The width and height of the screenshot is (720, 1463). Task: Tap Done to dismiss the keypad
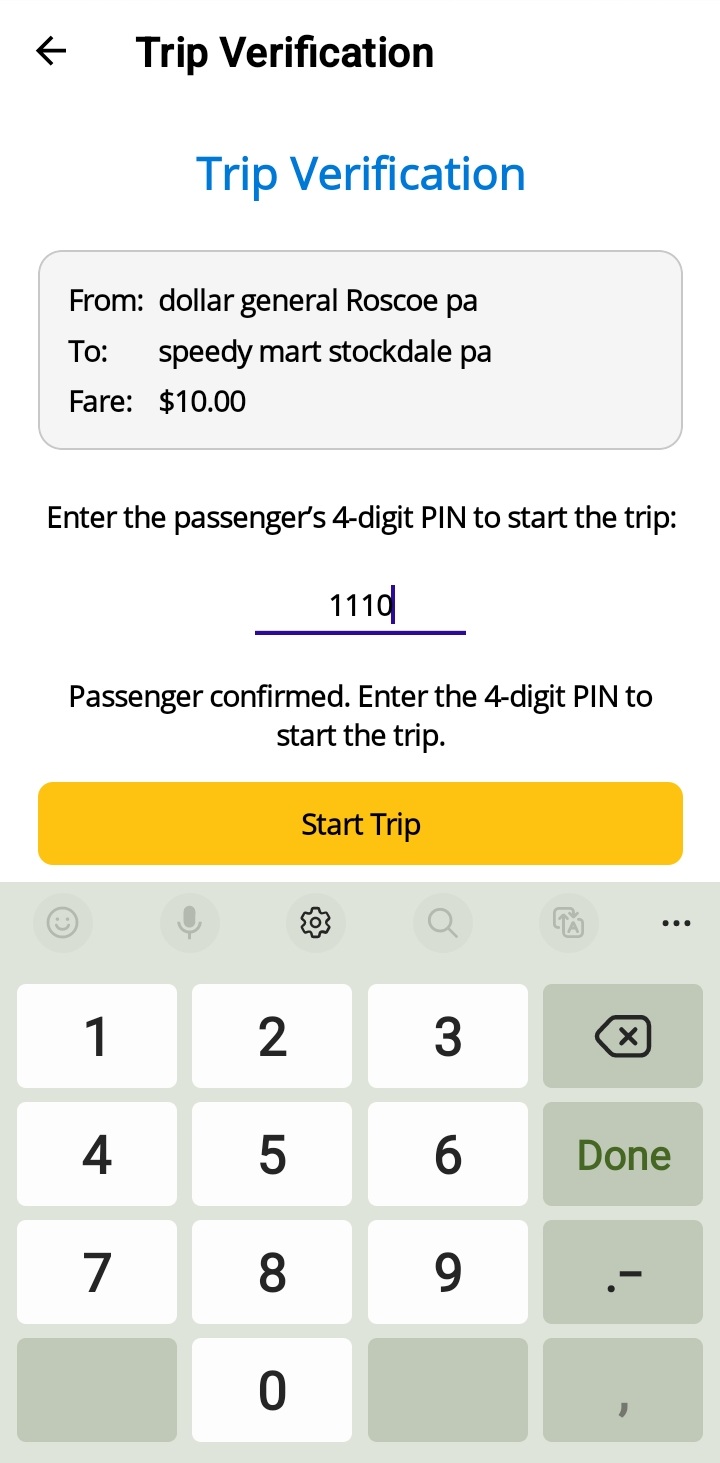[622, 1154]
